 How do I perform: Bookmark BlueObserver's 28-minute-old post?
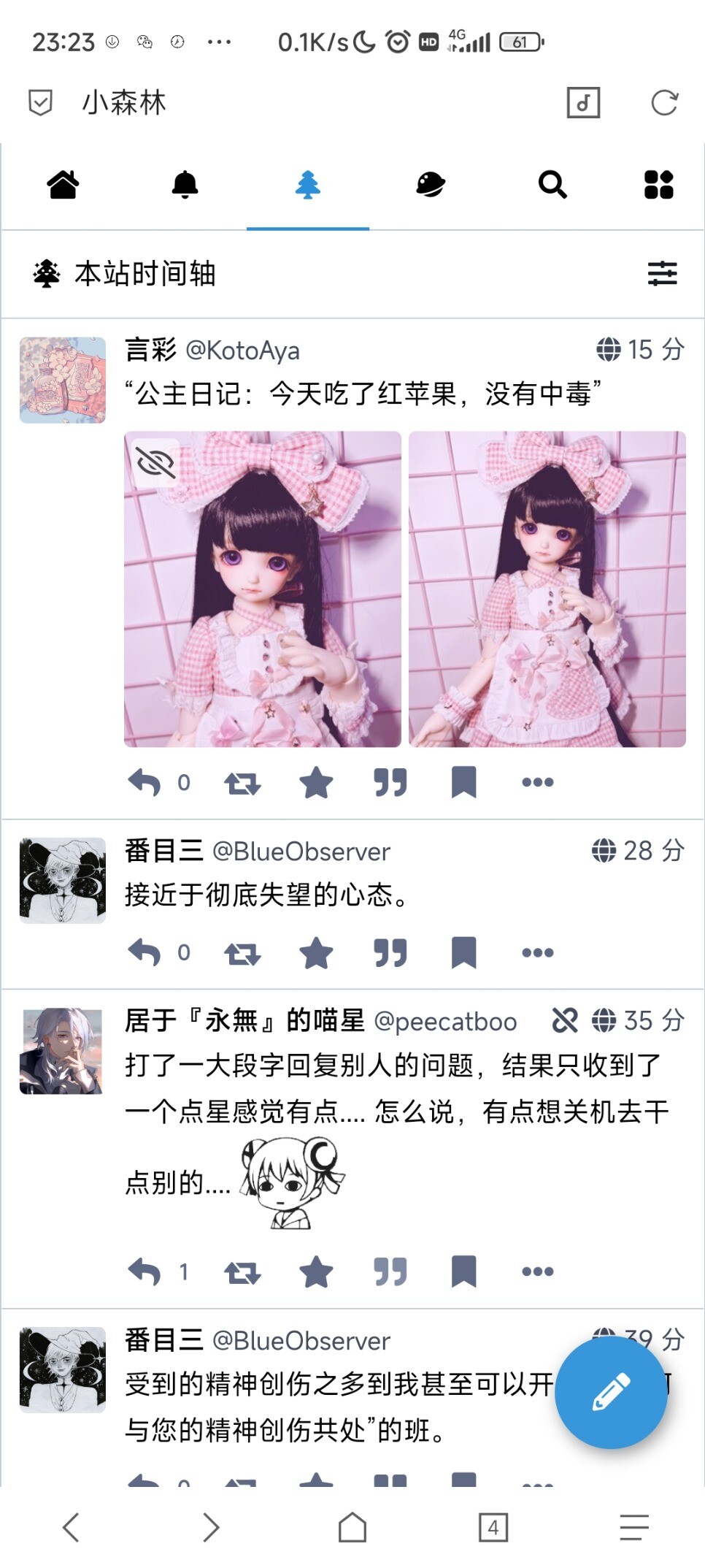pyautogui.click(x=463, y=953)
